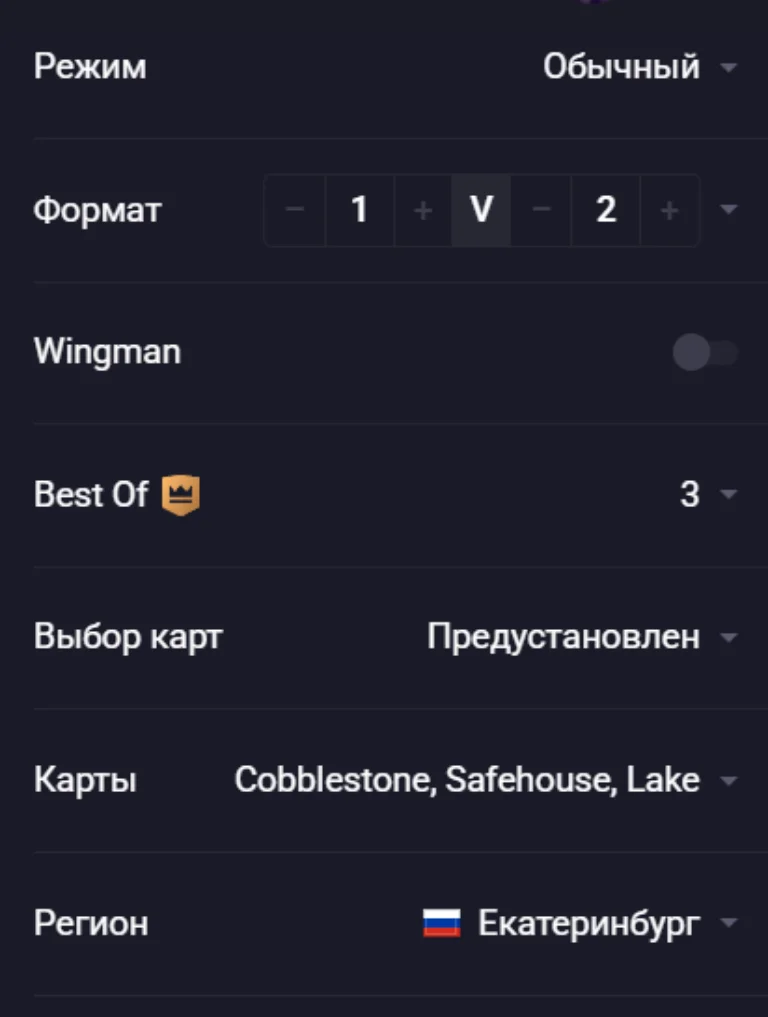Click the Best Of crown icon
The width and height of the screenshot is (768, 1017).
point(178,494)
